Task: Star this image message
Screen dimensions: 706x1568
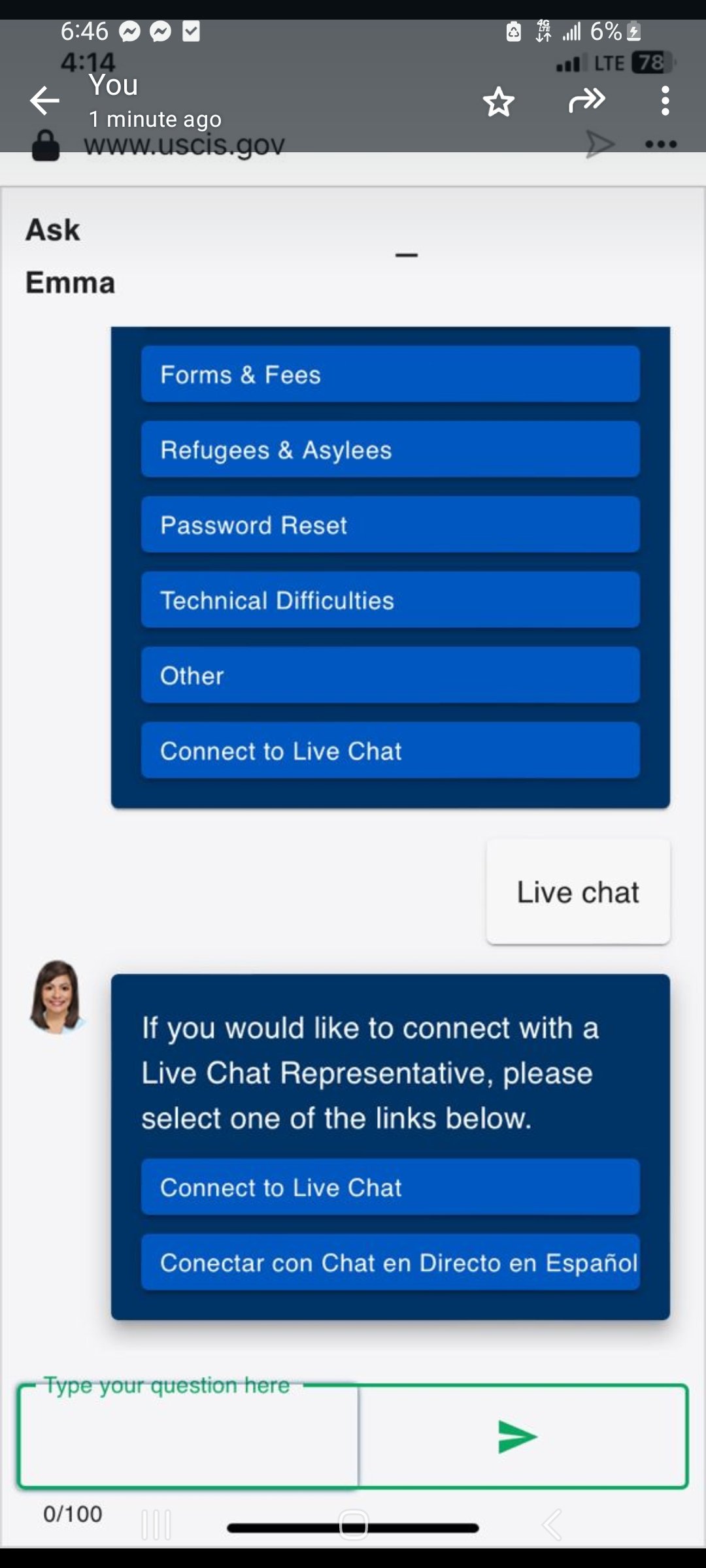Action: click(499, 101)
